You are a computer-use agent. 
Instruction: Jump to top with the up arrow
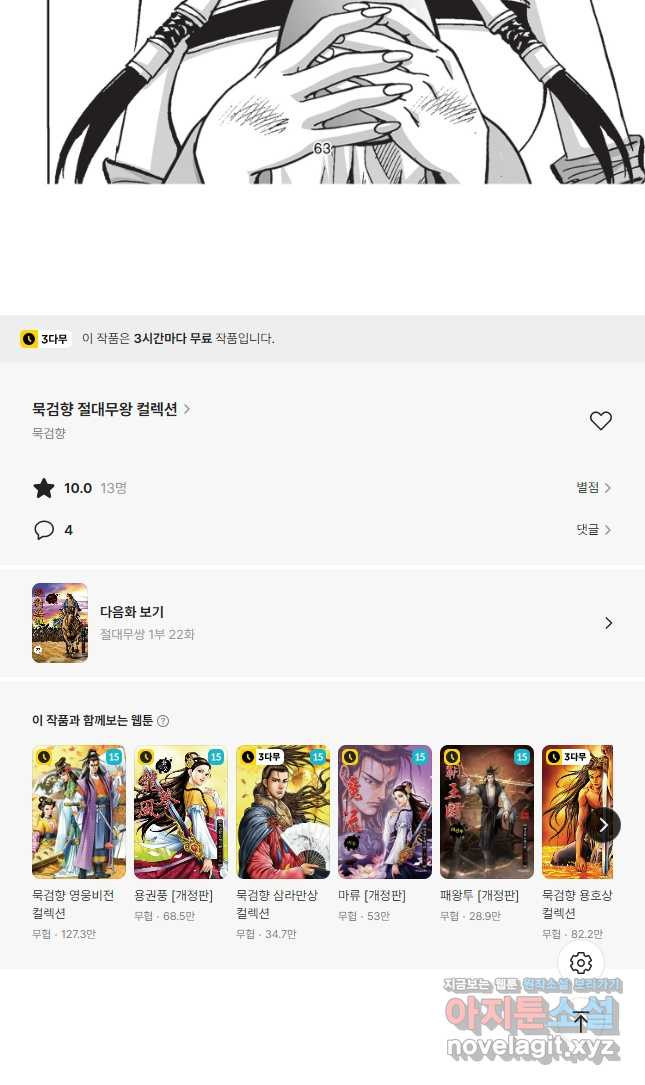click(581, 1022)
